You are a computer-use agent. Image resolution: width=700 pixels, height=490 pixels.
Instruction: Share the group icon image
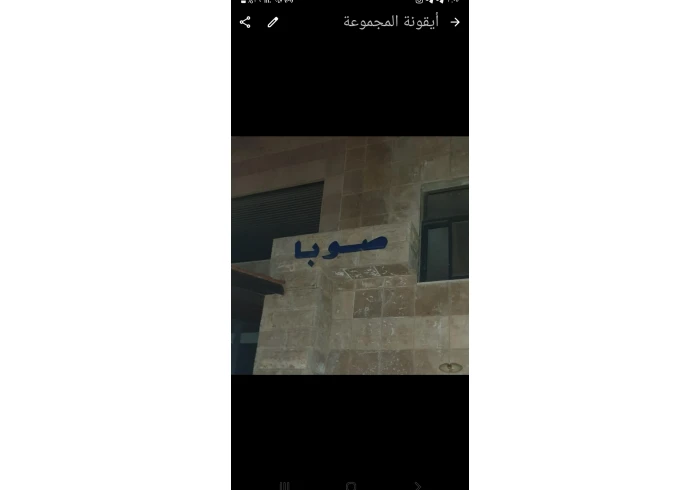(x=245, y=22)
